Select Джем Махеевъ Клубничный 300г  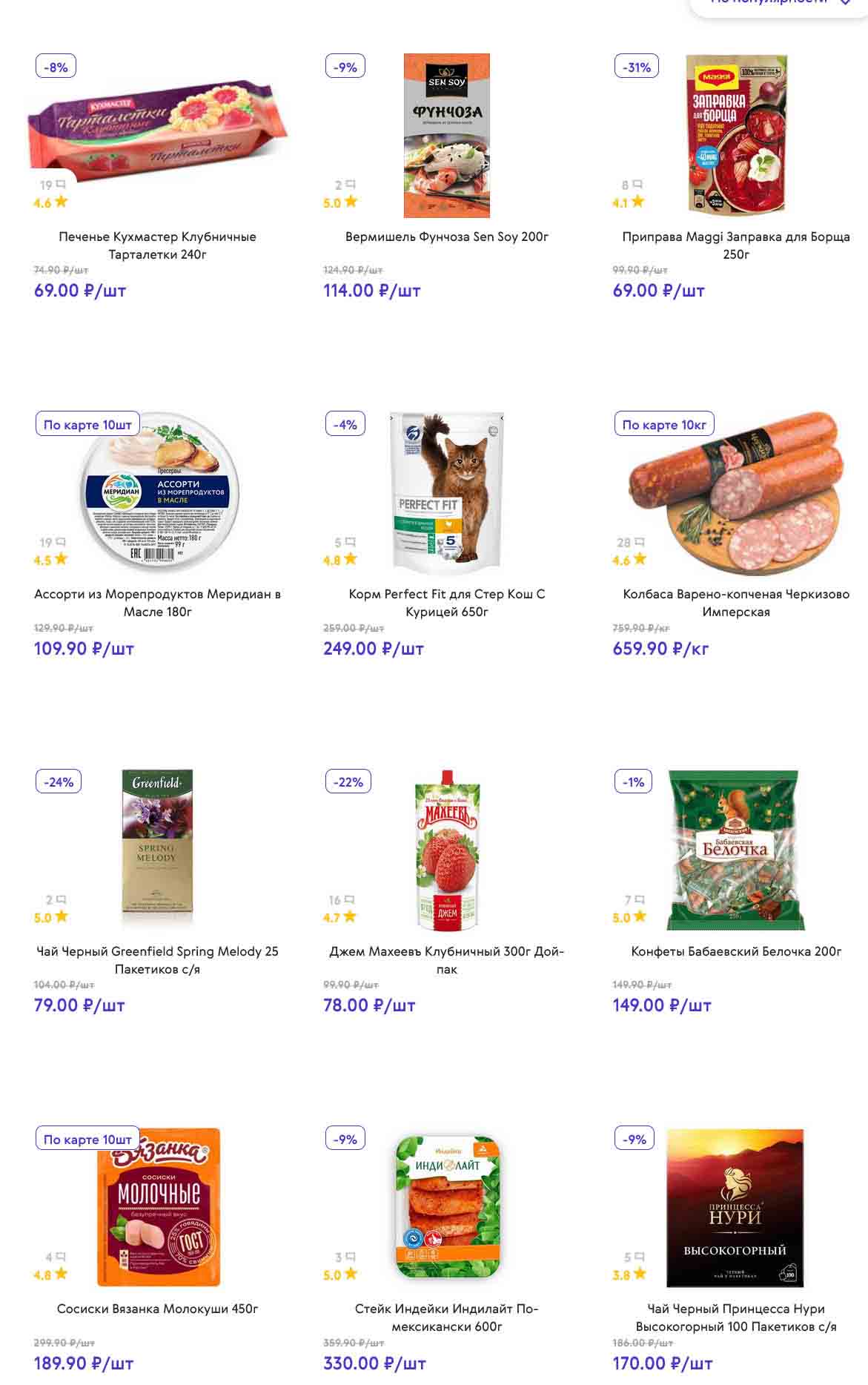click(x=446, y=959)
